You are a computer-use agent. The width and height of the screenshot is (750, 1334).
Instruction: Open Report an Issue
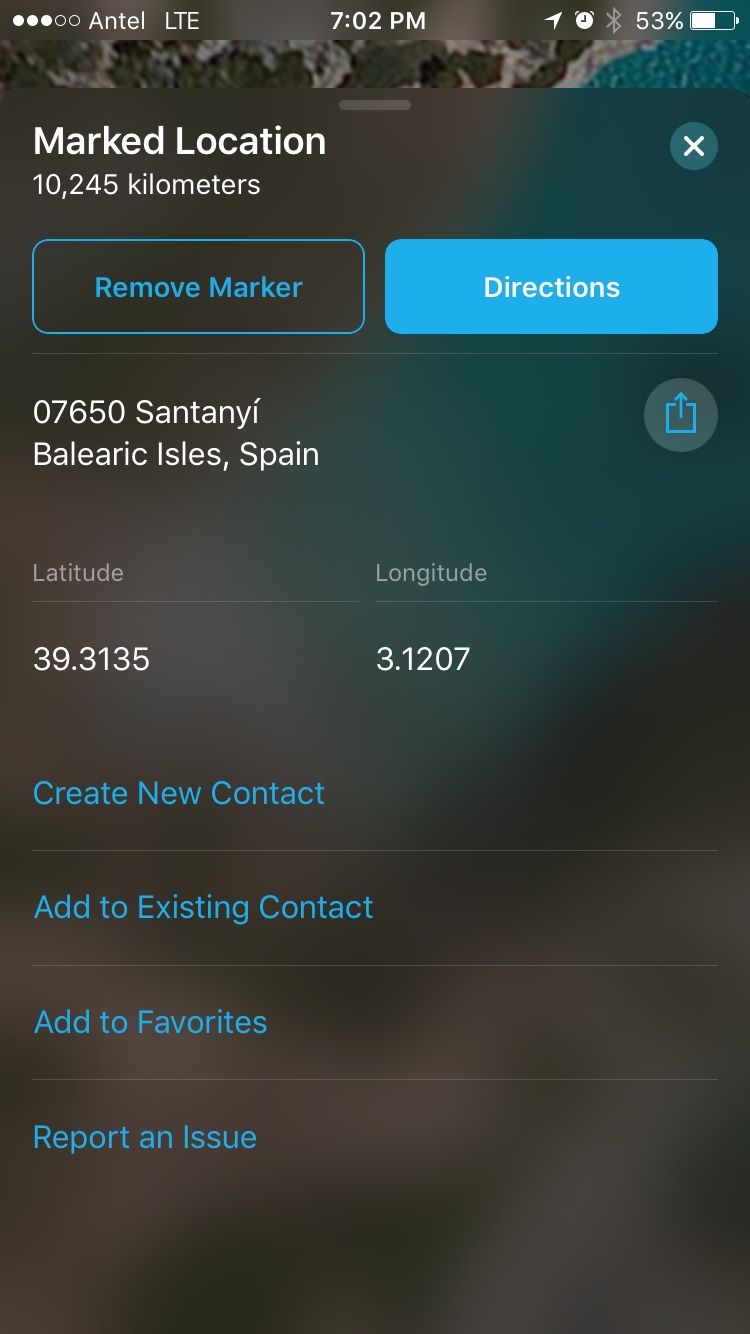pos(145,1137)
